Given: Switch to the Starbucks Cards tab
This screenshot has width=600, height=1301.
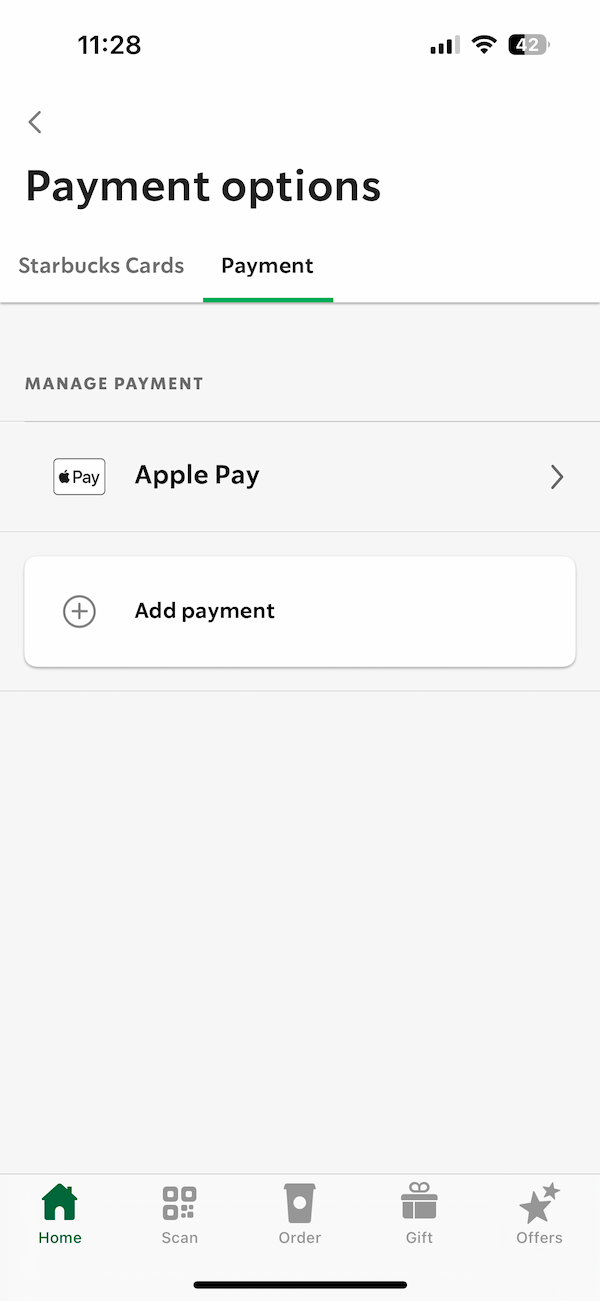Looking at the screenshot, I should (101, 266).
